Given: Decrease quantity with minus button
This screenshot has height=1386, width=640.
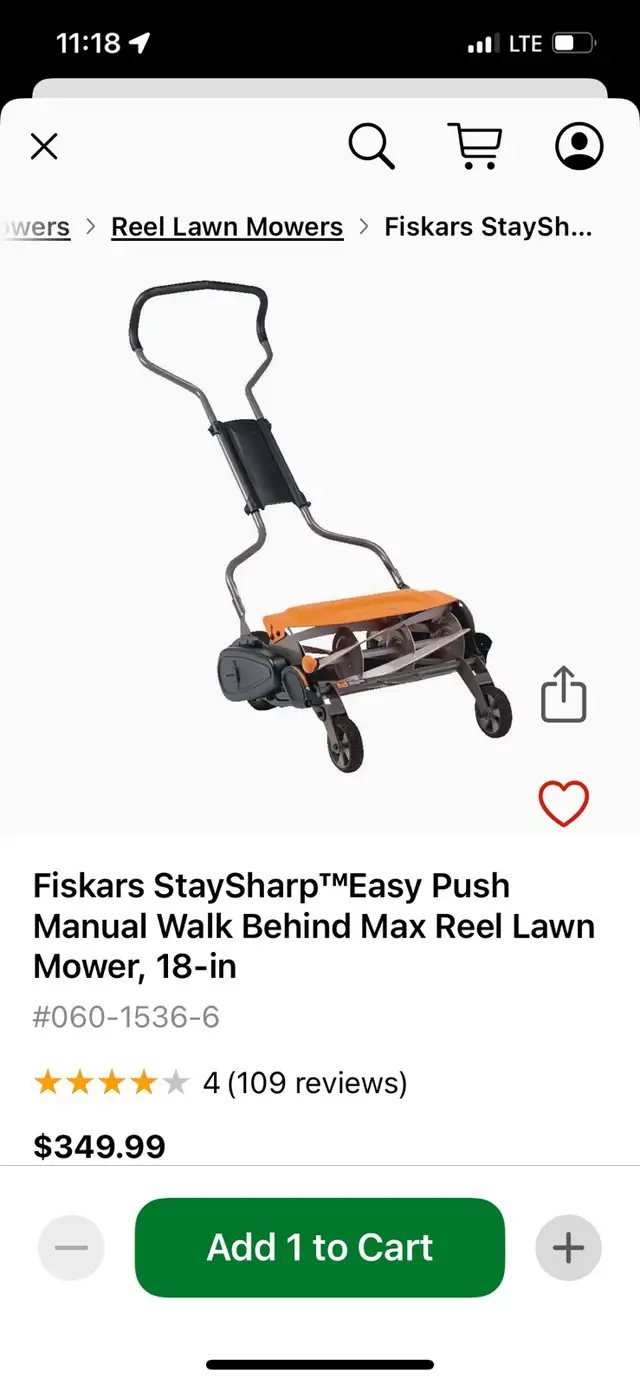Looking at the screenshot, I should (71, 1247).
